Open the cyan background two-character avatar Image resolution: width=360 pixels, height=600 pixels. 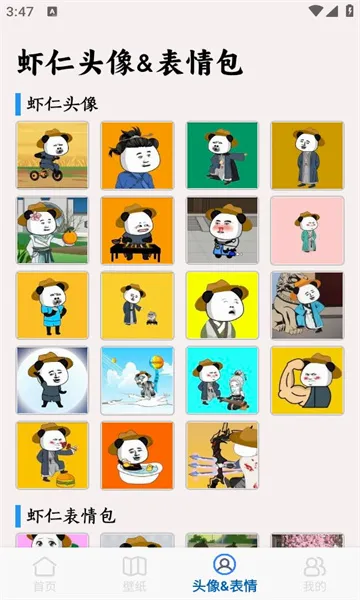(x=222, y=380)
